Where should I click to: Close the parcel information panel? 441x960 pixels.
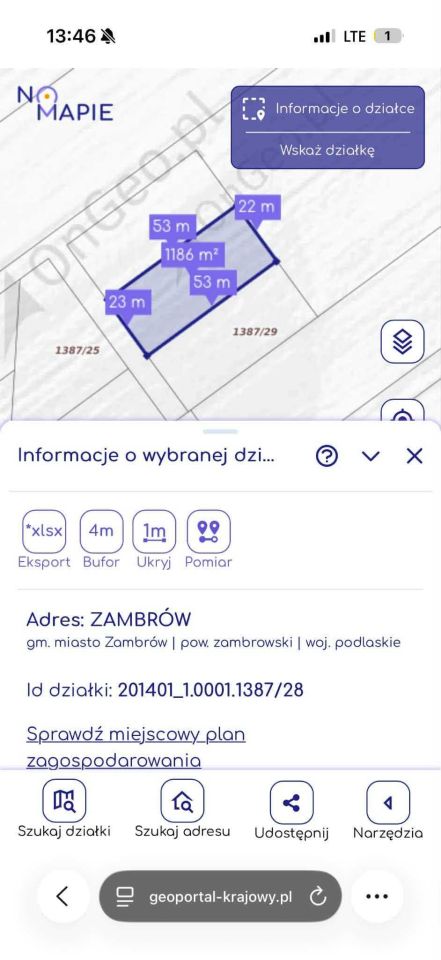click(415, 456)
